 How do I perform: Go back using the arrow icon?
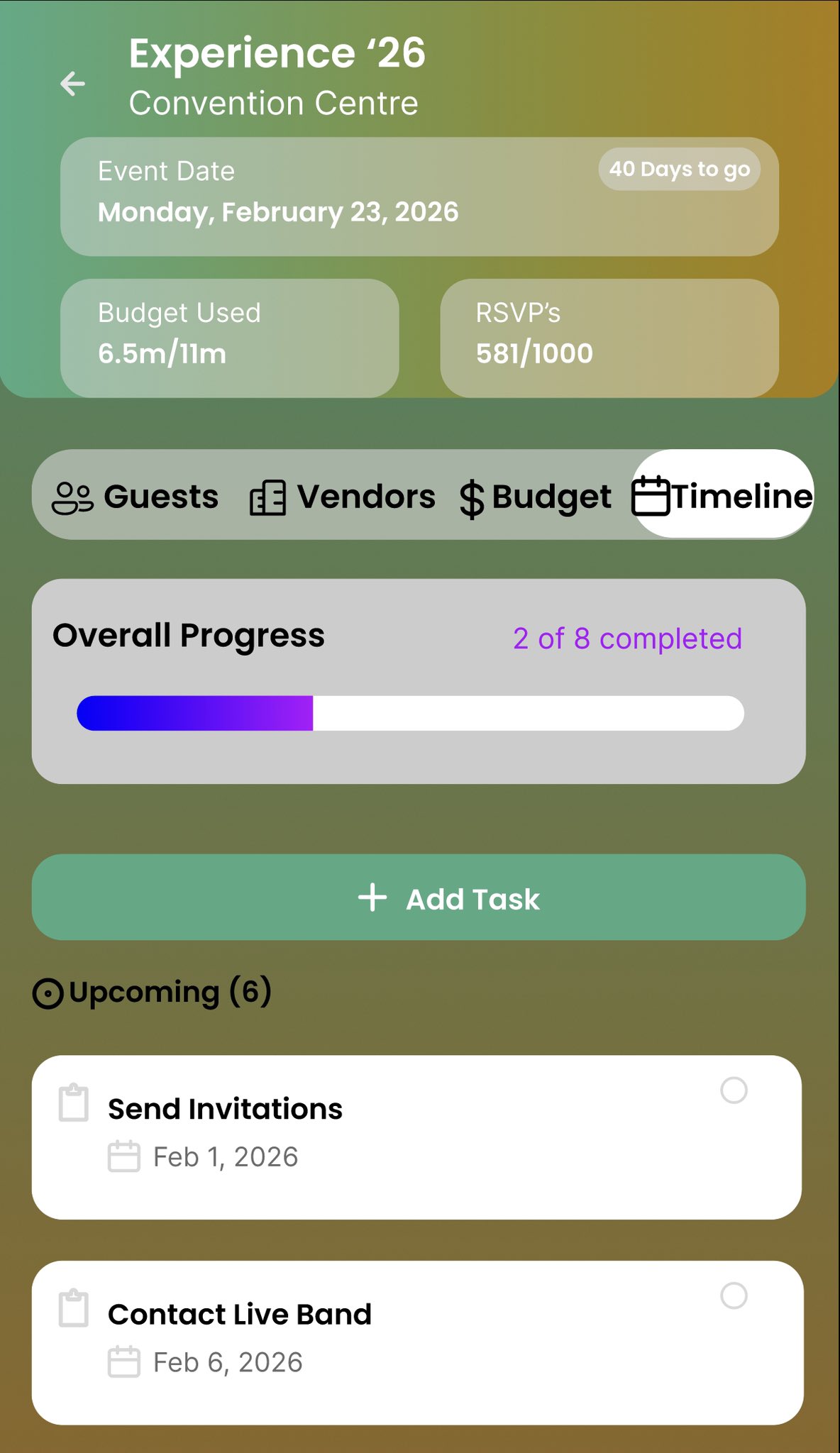point(72,84)
